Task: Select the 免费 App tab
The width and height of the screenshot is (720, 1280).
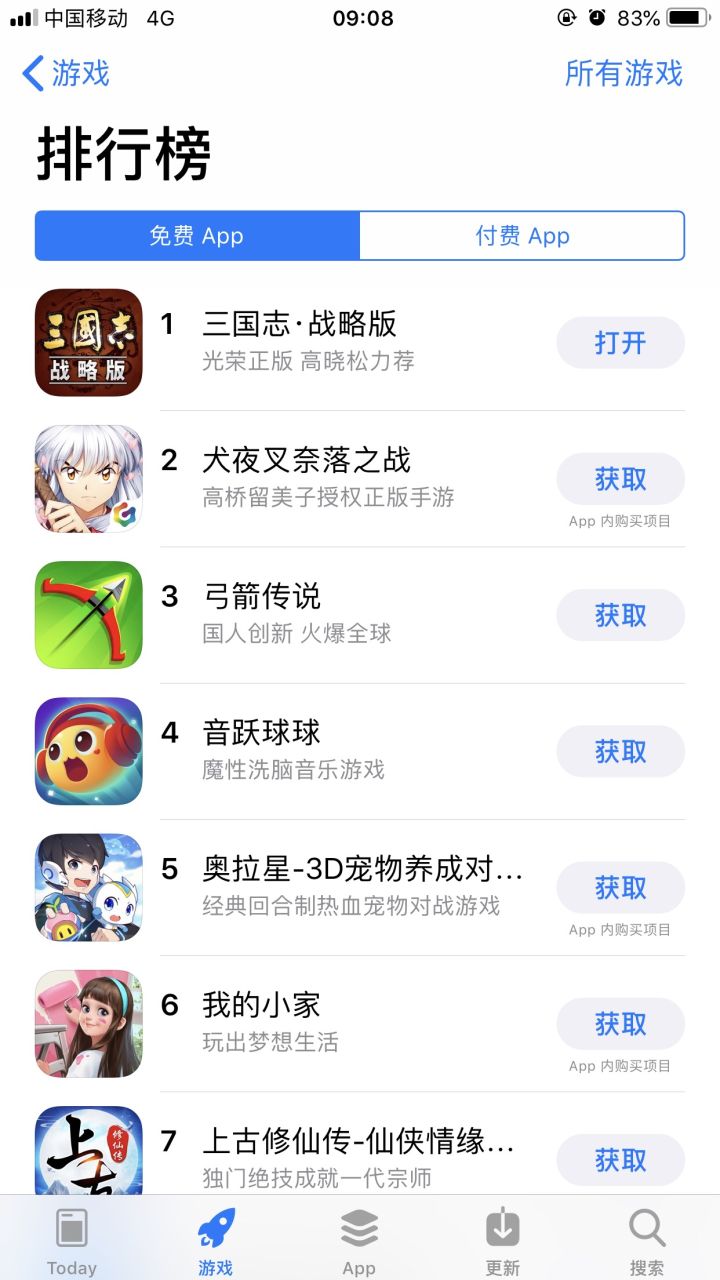Action: [197, 236]
